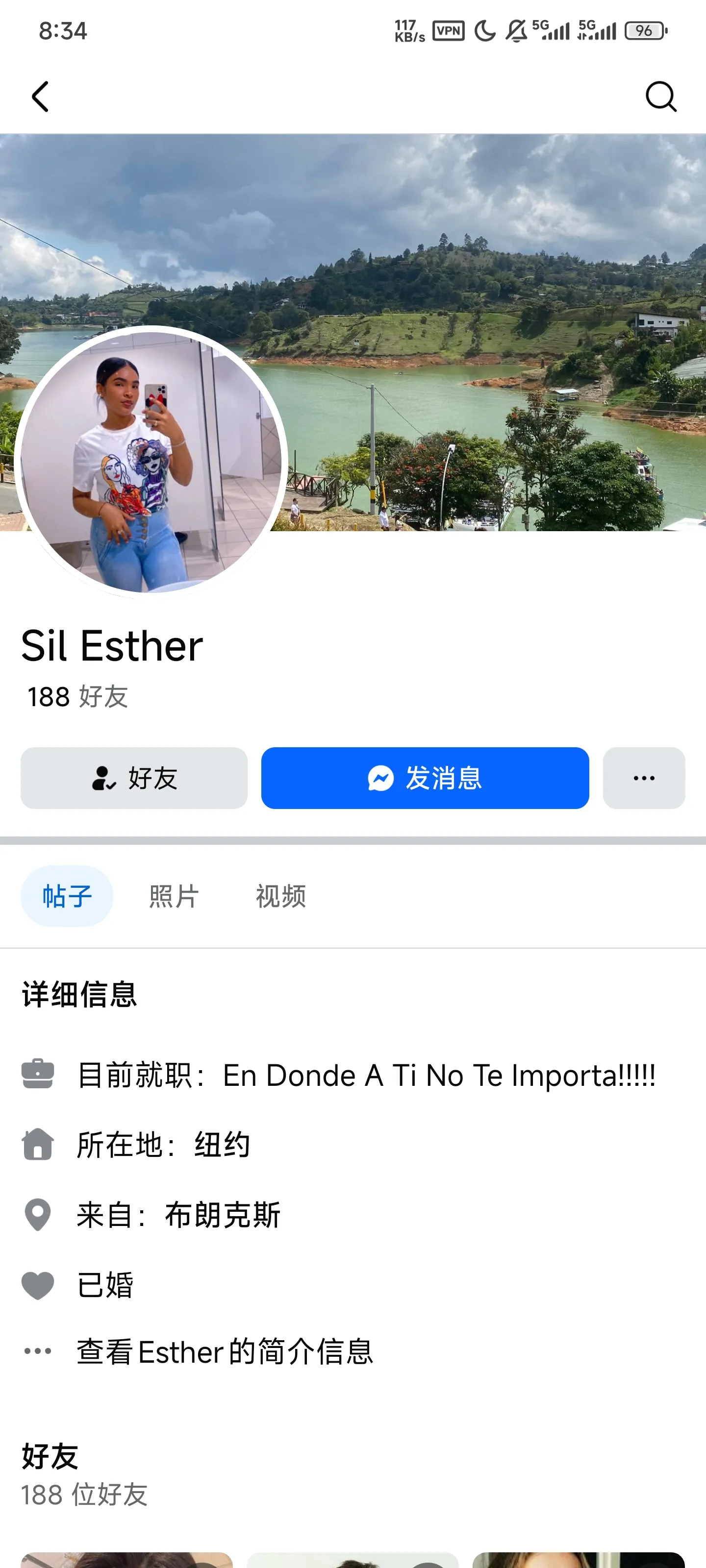Click the friends icon on 好友 button
Image resolution: width=706 pixels, height=1568 pixels.
[103, 778]
